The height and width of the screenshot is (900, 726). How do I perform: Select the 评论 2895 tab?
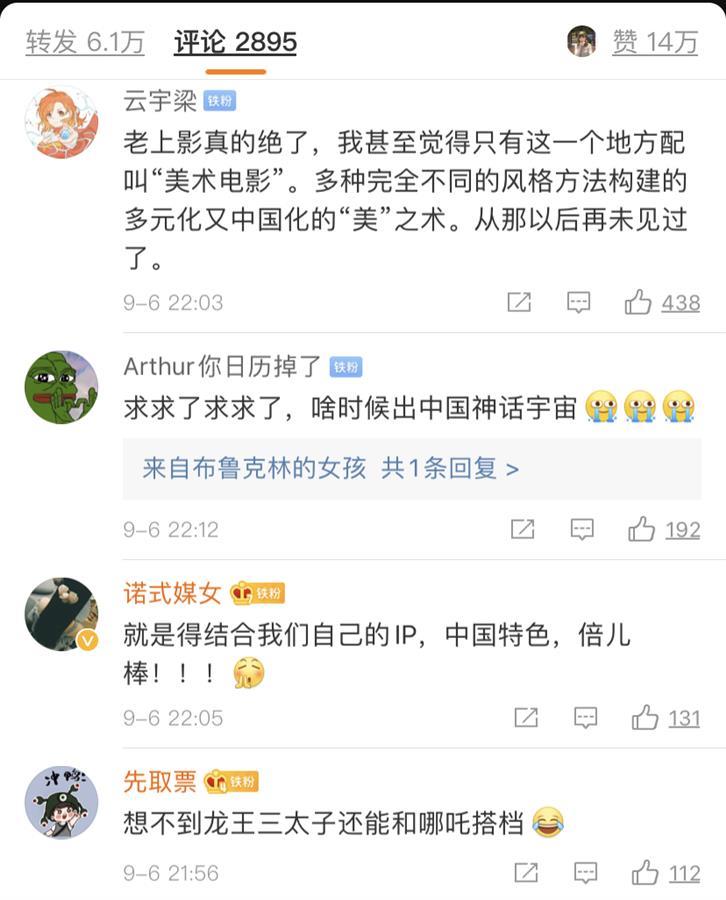pos(235,42)
